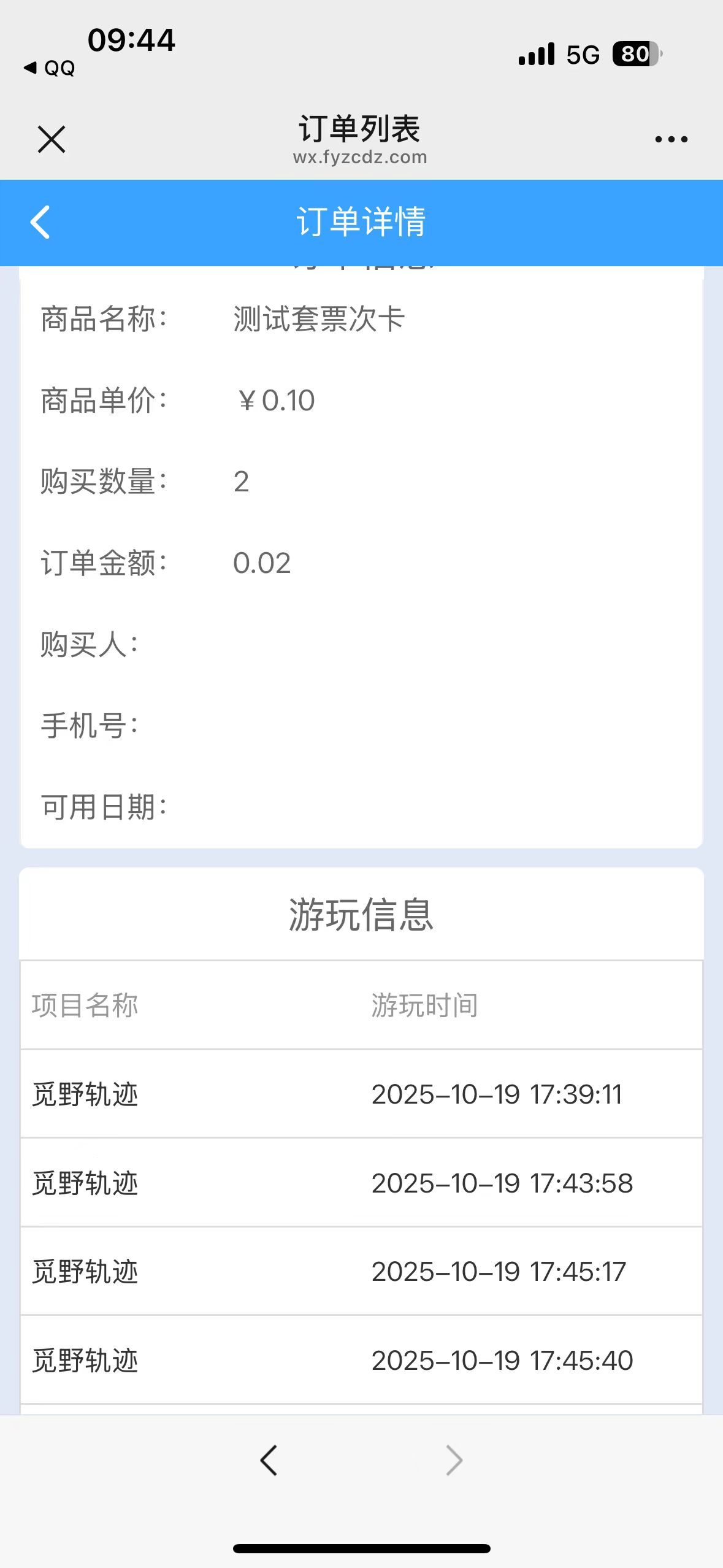This screenshot has width=723, height=1568.
Task: Close the 订单列表 webpage
Action: click(52, 139)
